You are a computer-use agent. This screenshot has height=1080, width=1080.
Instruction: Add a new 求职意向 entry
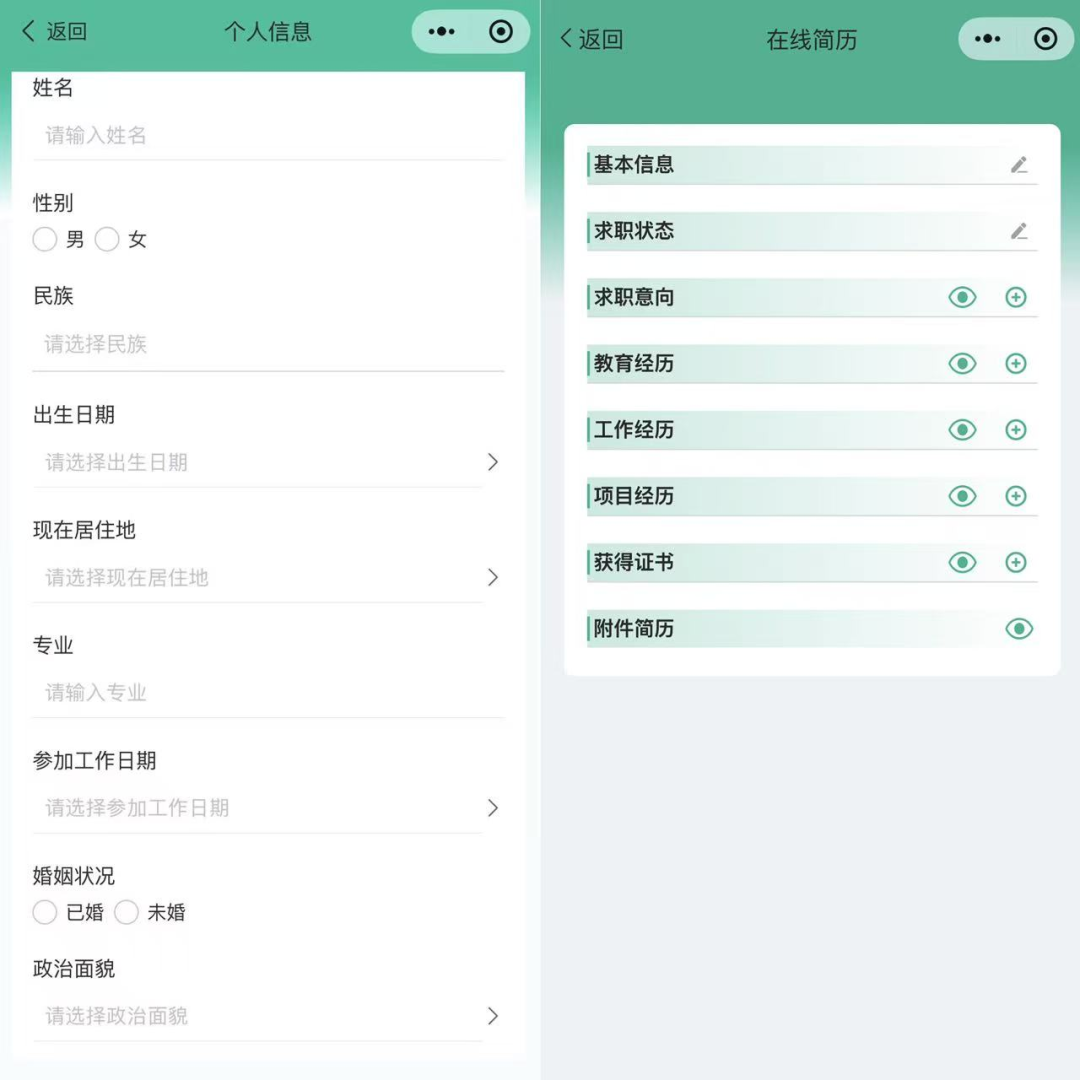tap(1016, 297)
